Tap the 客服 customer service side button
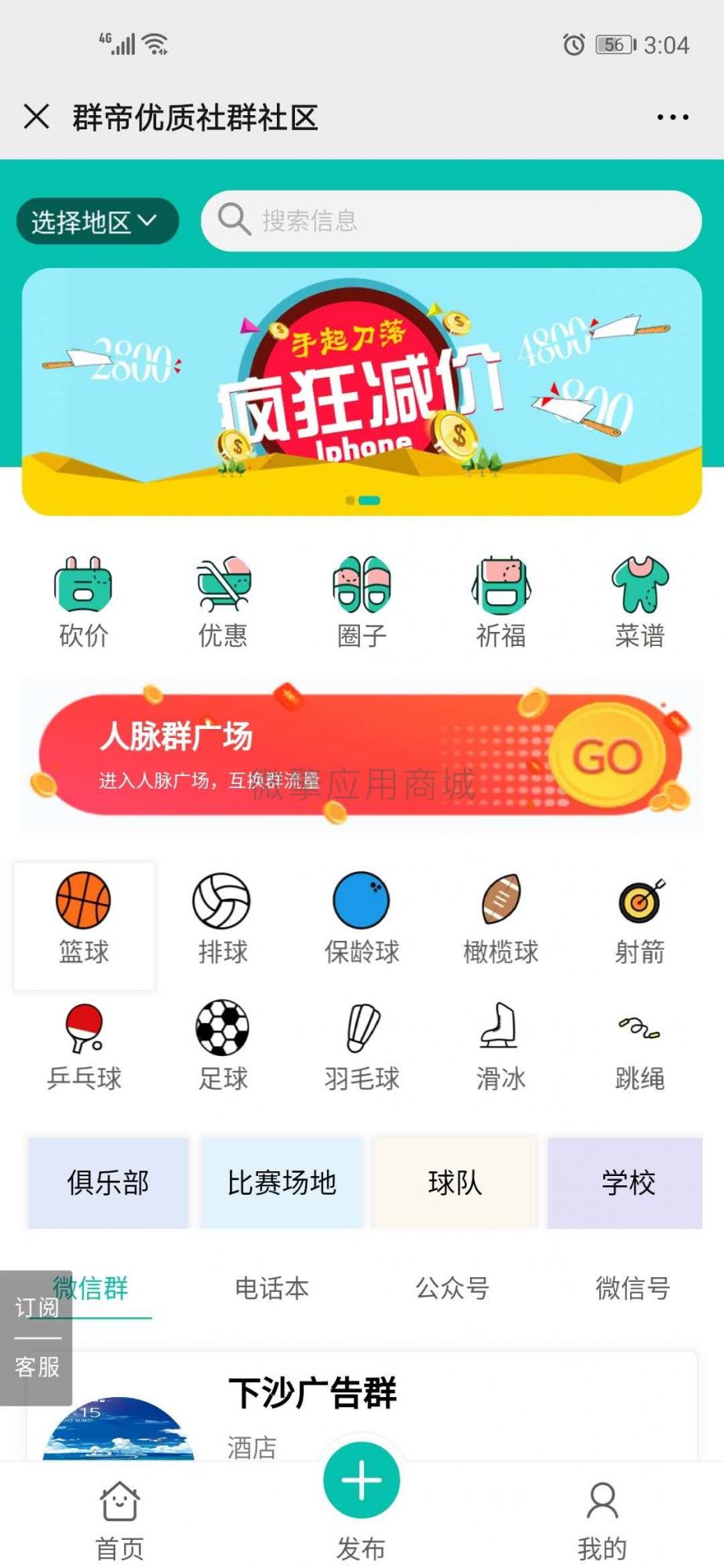This screenshot has width=724, height=1568. tap(37, 1367)
